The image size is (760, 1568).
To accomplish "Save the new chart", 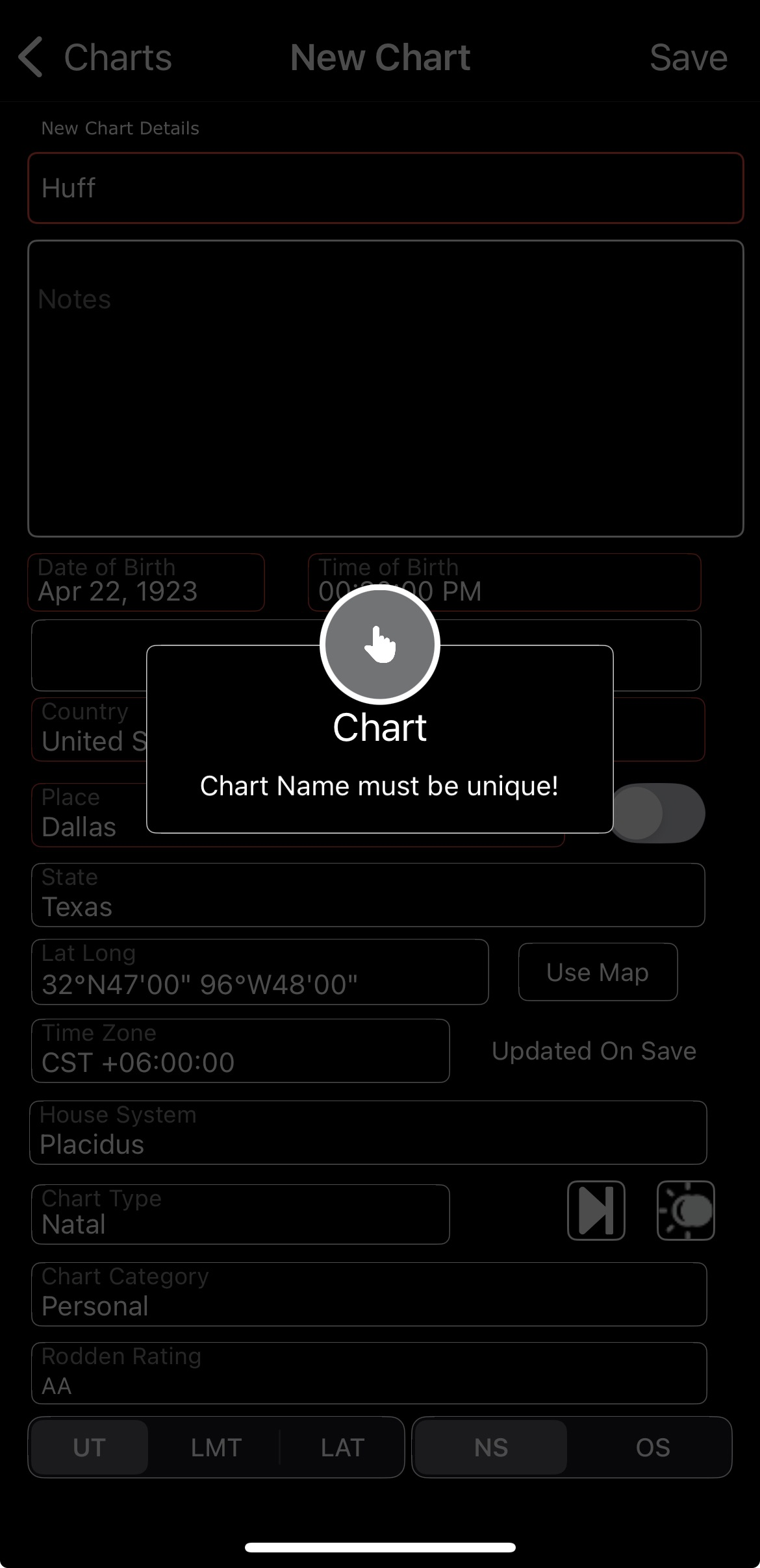I will (x=688, y=58).
